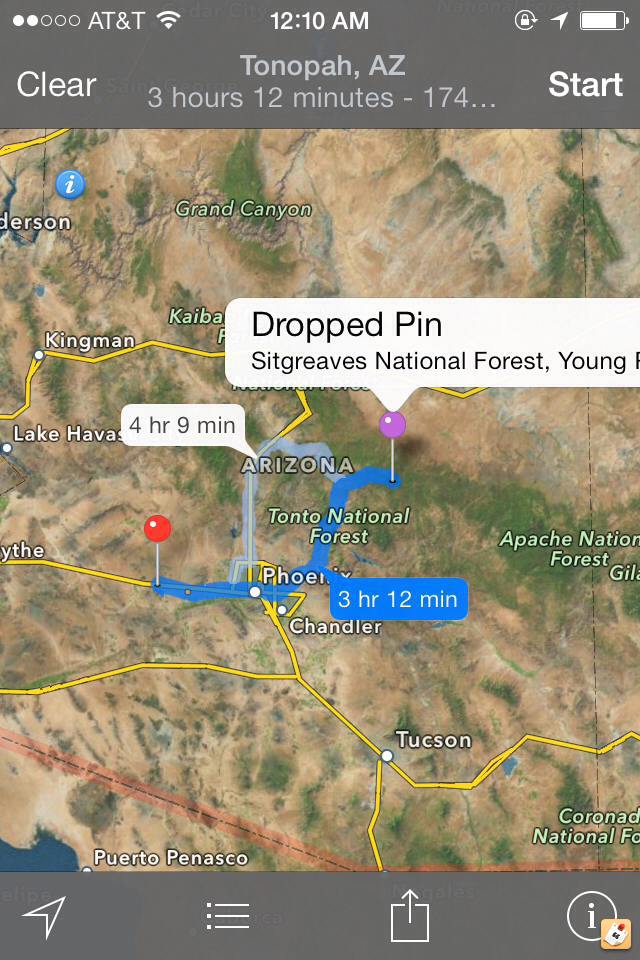Open the Dropped Pin callout details
640x960 pixels.
(430, 341)
